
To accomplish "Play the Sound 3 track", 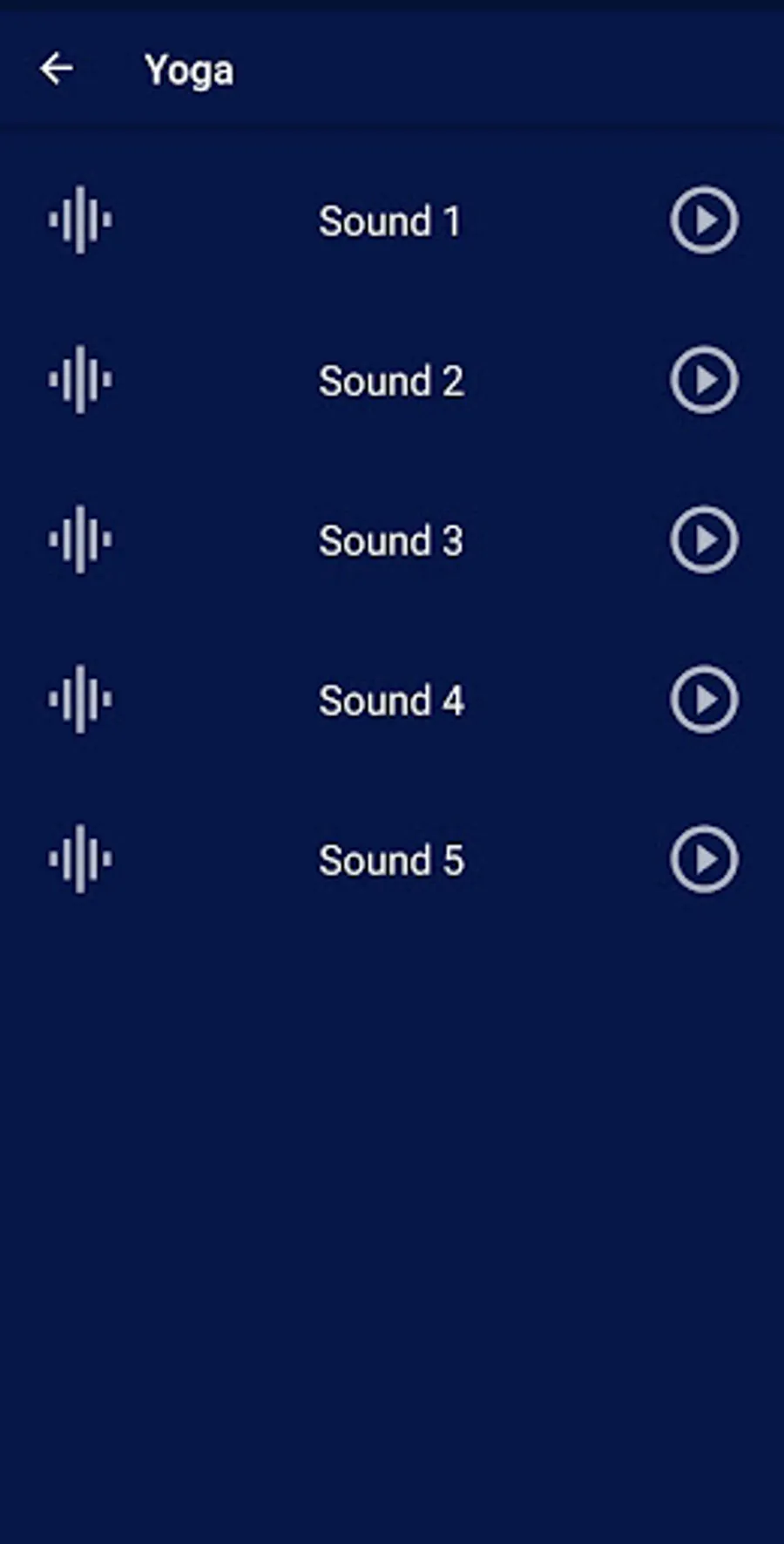I will [x=704, y=540].
